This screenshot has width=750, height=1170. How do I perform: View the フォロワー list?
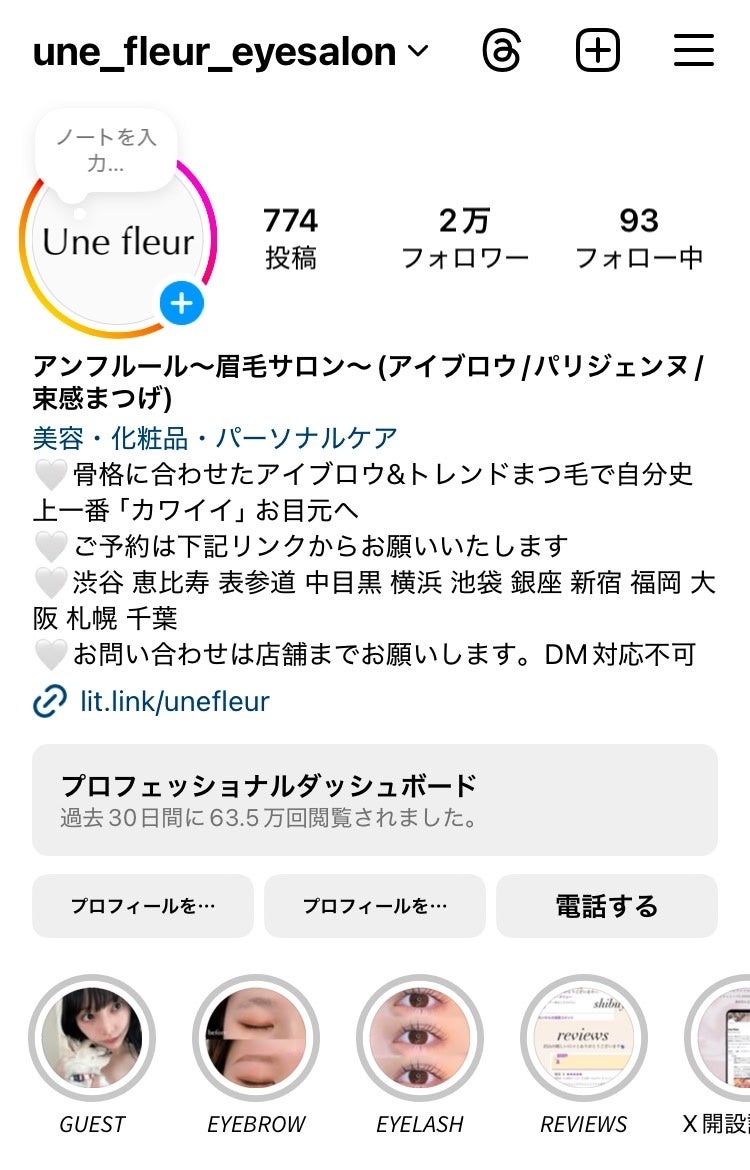tap(464, 238)
